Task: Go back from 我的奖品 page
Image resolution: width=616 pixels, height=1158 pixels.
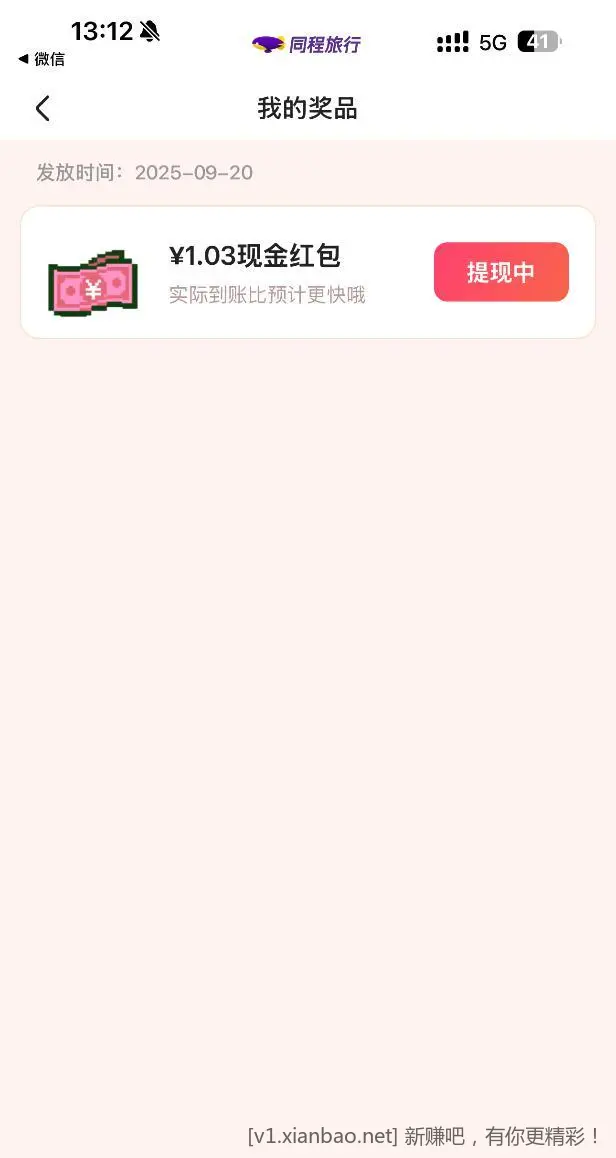Action: click(42, 108)
